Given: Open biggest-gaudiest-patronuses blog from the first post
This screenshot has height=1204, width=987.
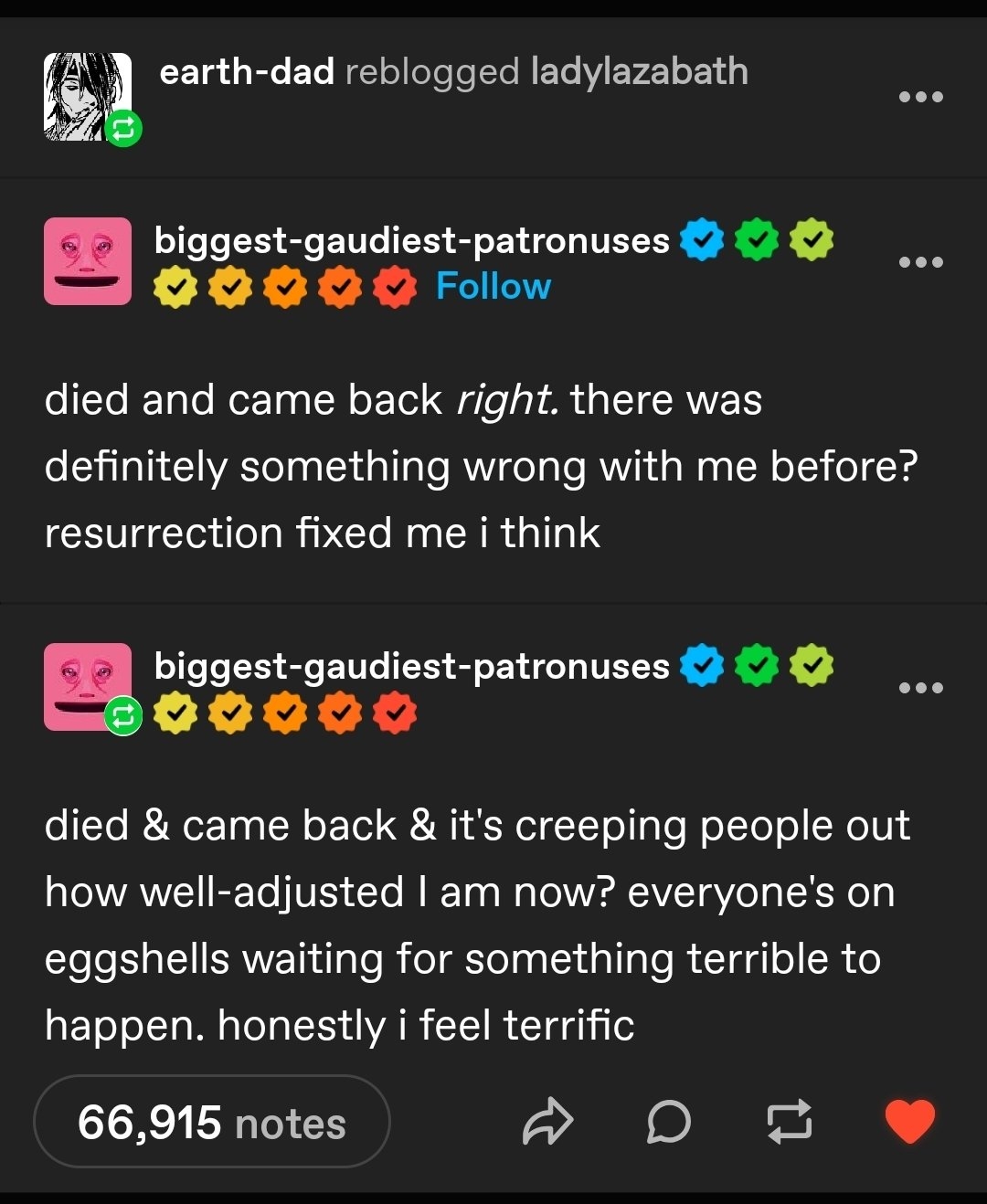Looking at the screenshot, I should pos(411,241).
